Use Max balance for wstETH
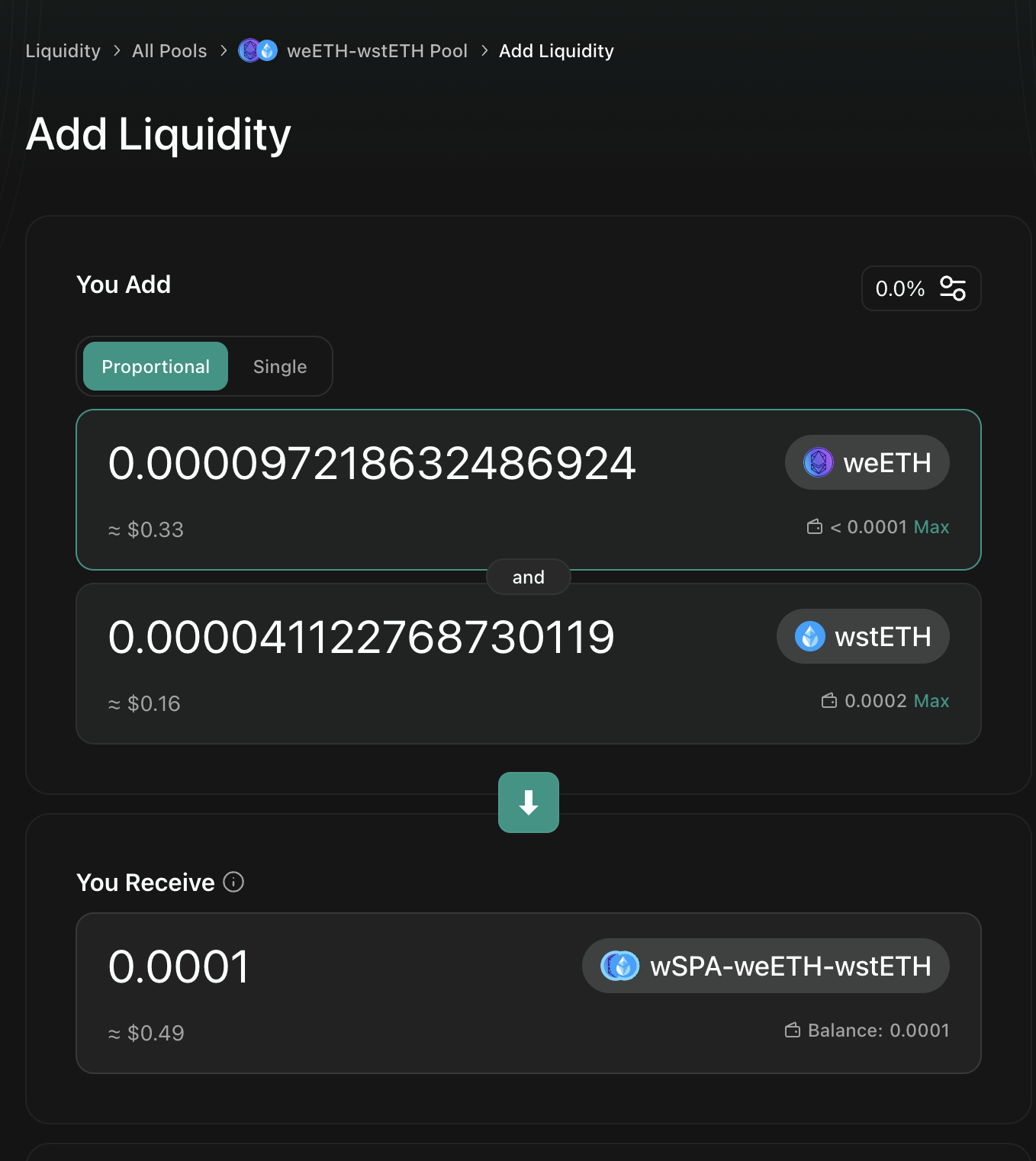1036x1161 pixels. click(931, 701)
